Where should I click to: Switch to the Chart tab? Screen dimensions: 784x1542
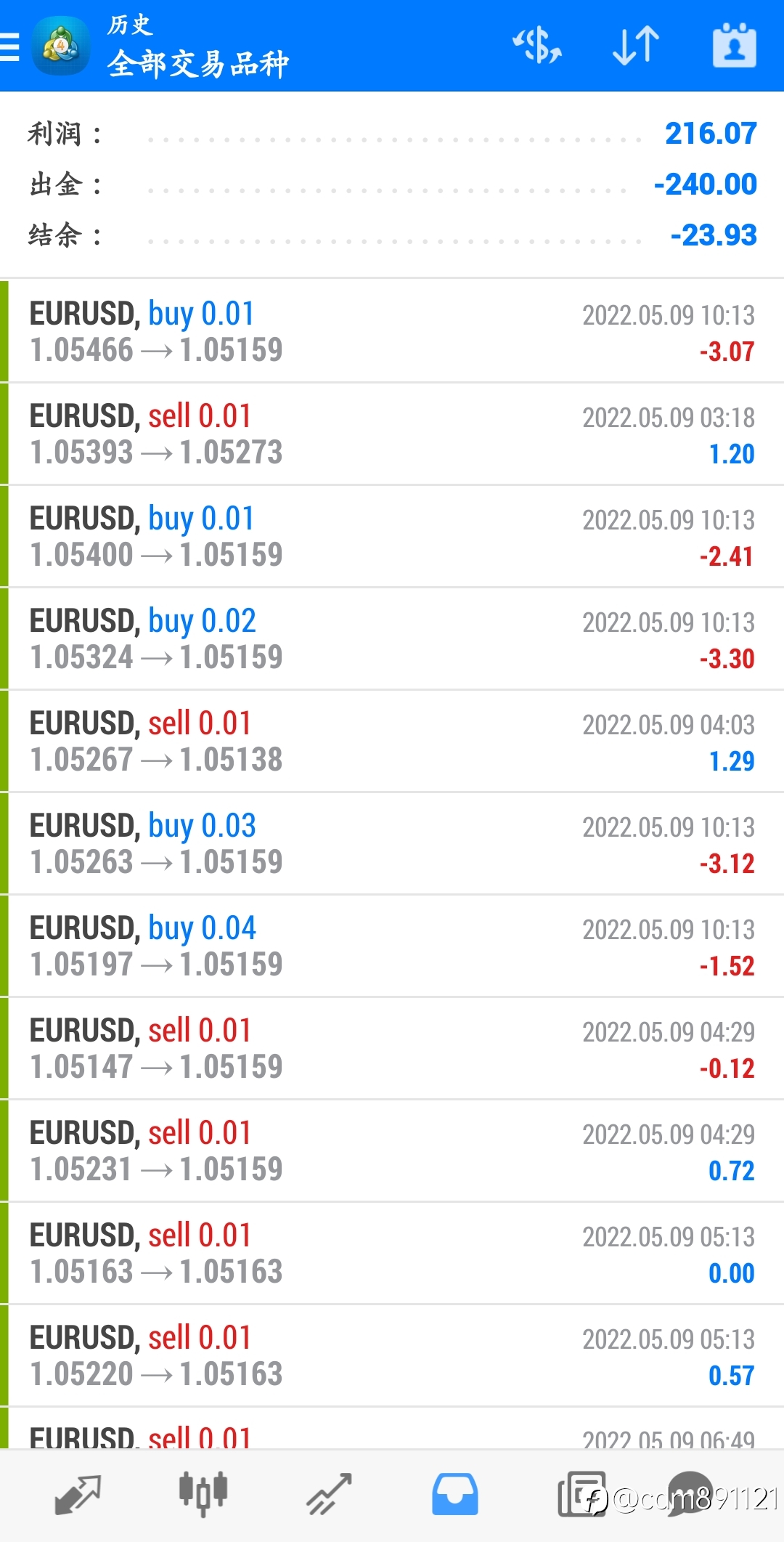tap(203, 1494)
